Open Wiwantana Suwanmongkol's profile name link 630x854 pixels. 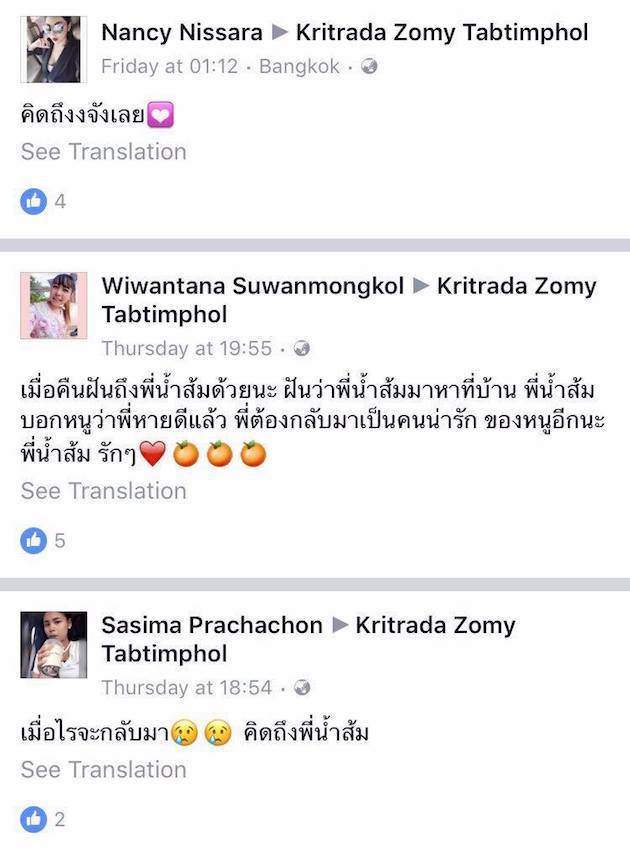click(x=252, y=286)
